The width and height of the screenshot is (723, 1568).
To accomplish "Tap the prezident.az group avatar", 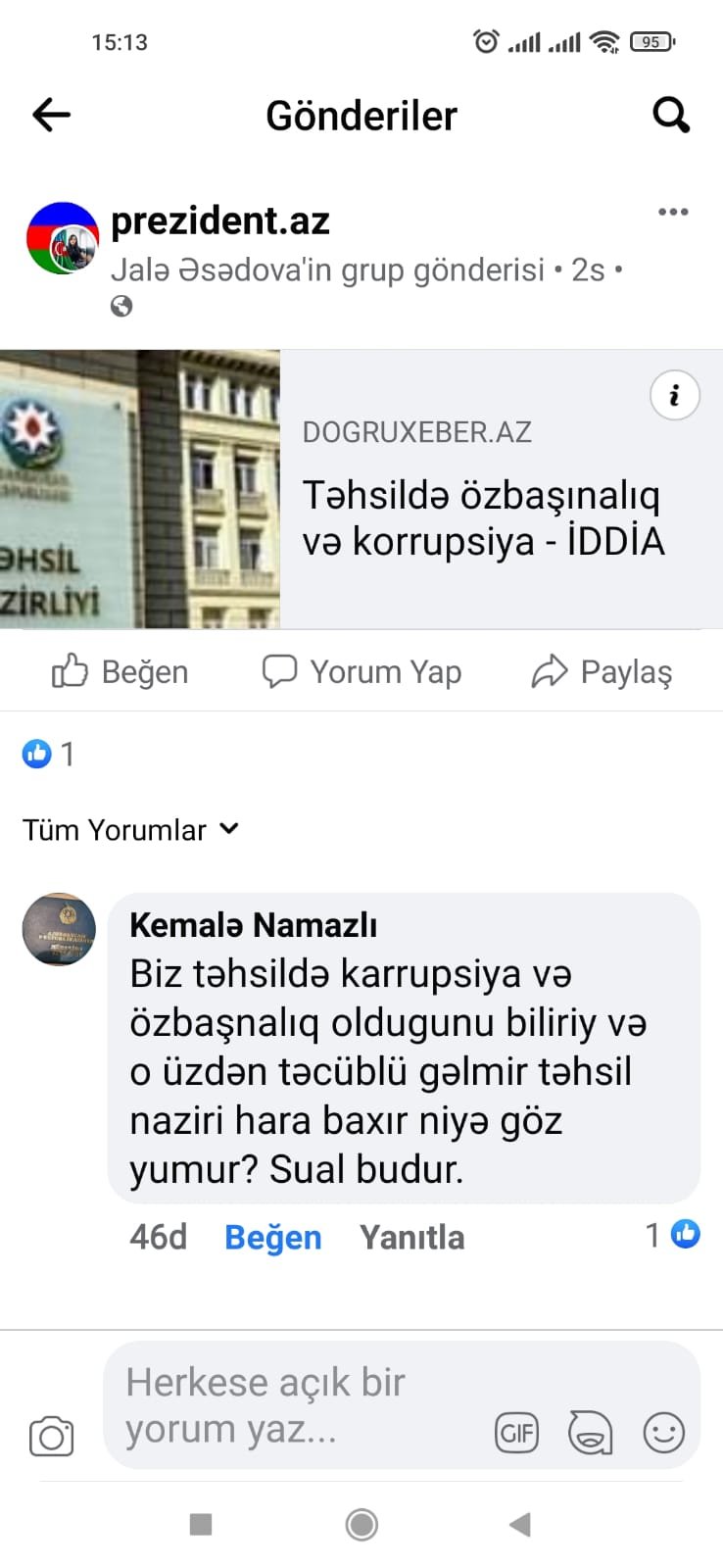I will click(x=62, y=238).
